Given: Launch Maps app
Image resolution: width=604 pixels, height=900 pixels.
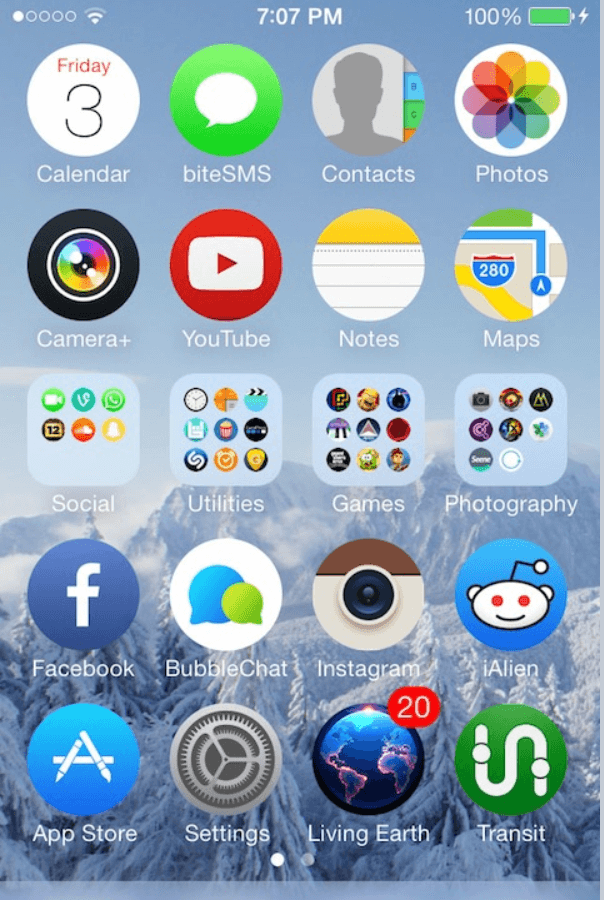Looking at the screenshot, I should [x=511, y=265].
